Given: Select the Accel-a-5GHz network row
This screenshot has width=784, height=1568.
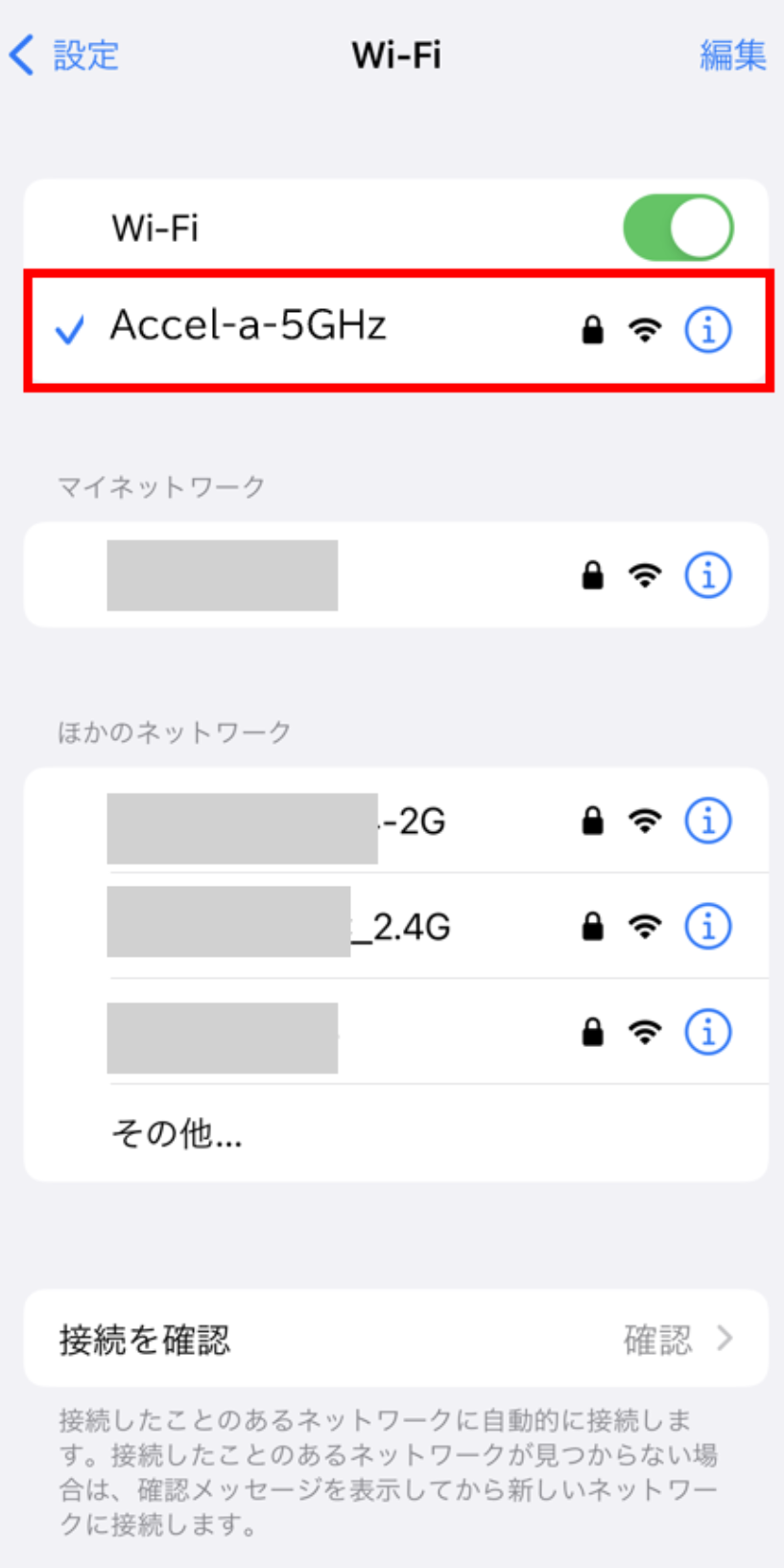Looking at the screenshot, I should click(x=288, y=328).
